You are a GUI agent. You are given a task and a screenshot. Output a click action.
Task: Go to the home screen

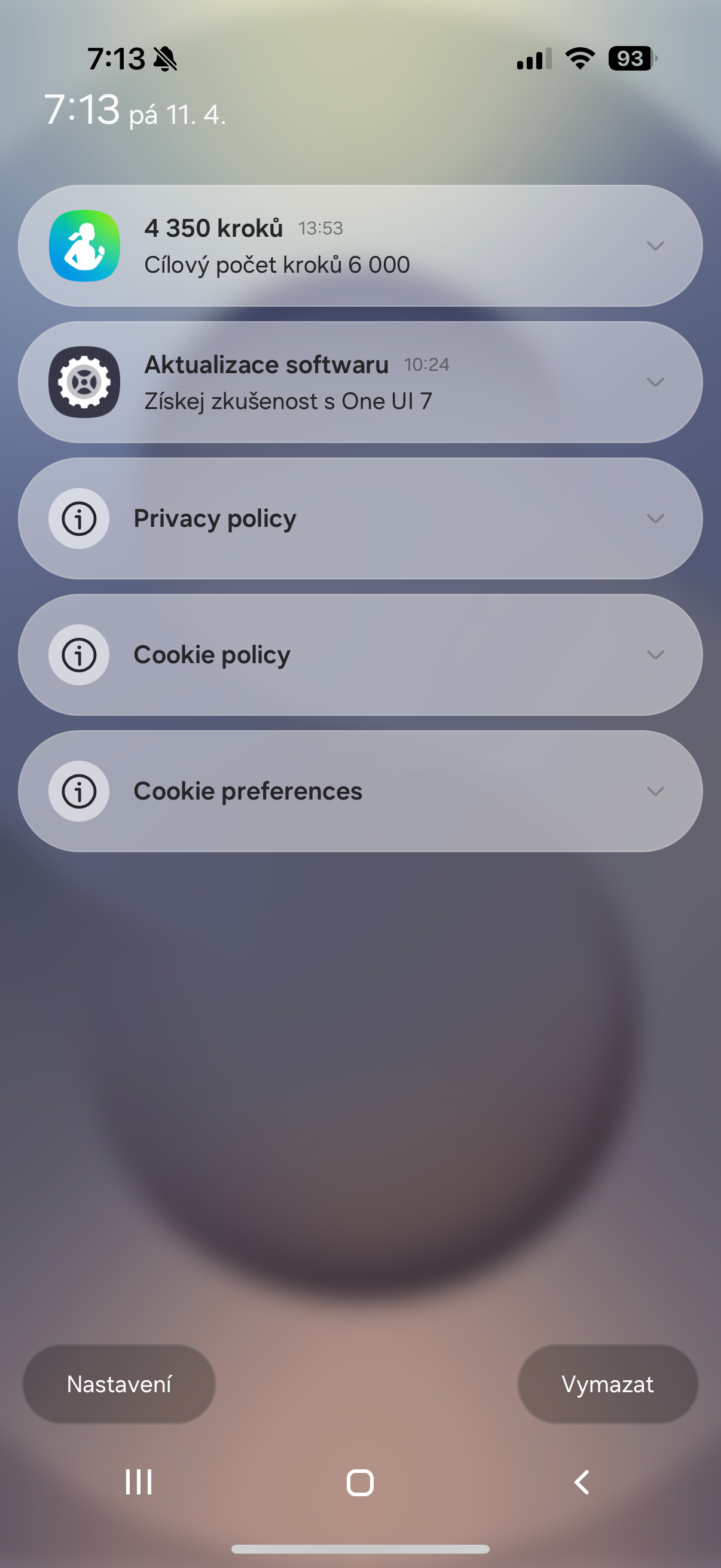coord(360,1482)
